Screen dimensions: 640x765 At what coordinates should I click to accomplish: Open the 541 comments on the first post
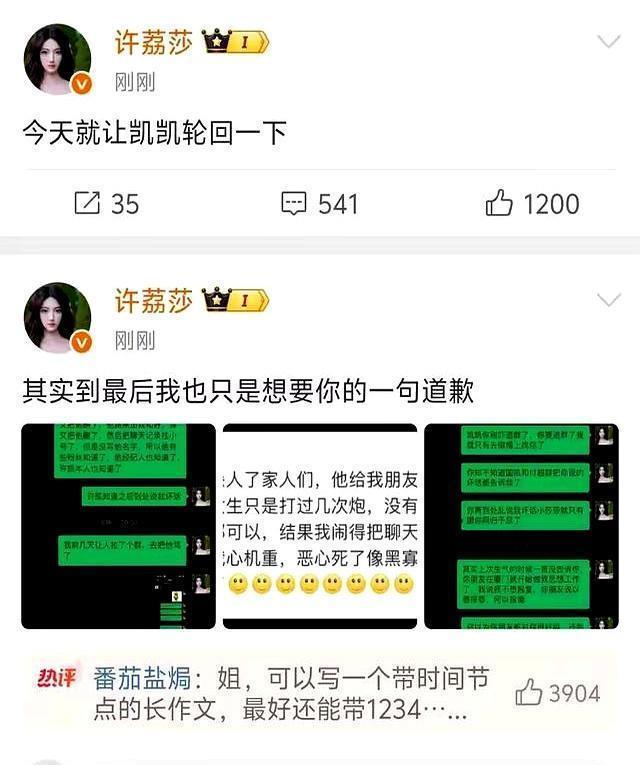(x=320, y=203)
